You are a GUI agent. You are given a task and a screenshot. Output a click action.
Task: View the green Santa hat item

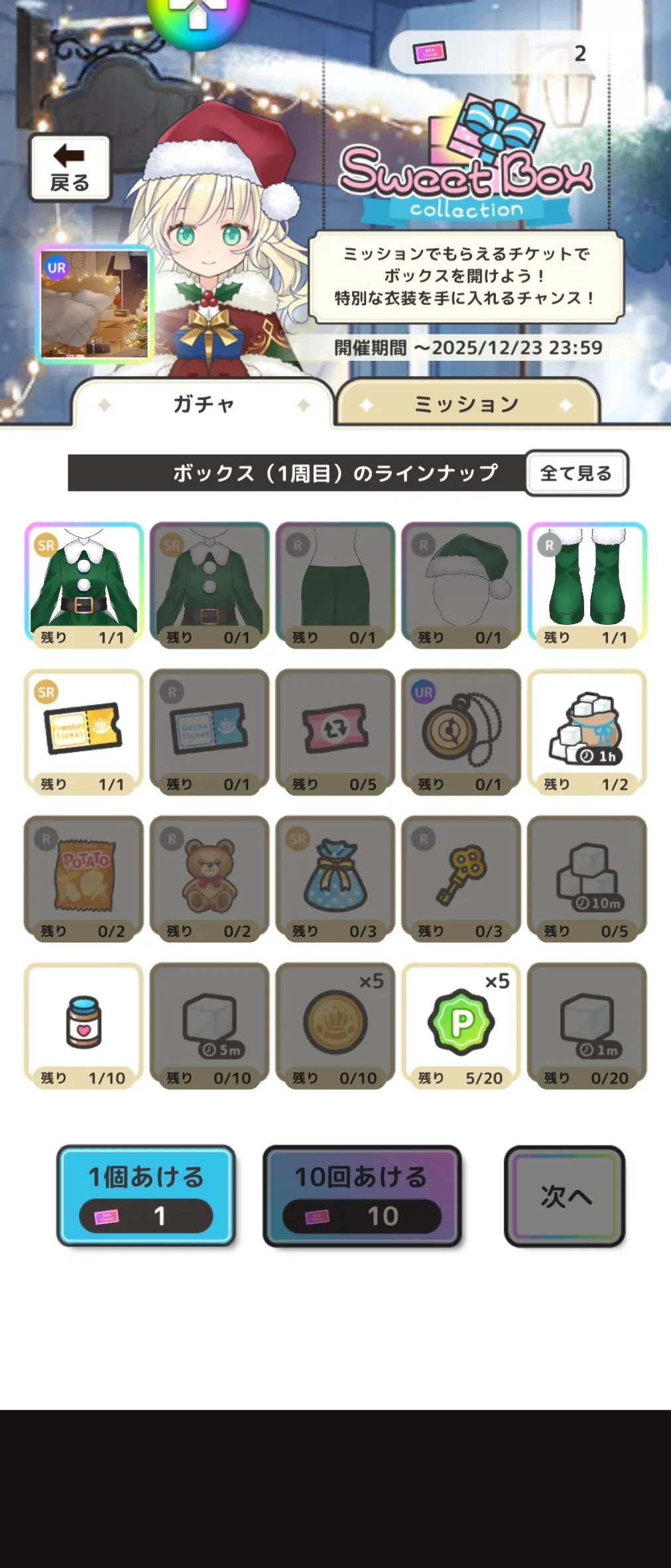[x=461, y=585]
